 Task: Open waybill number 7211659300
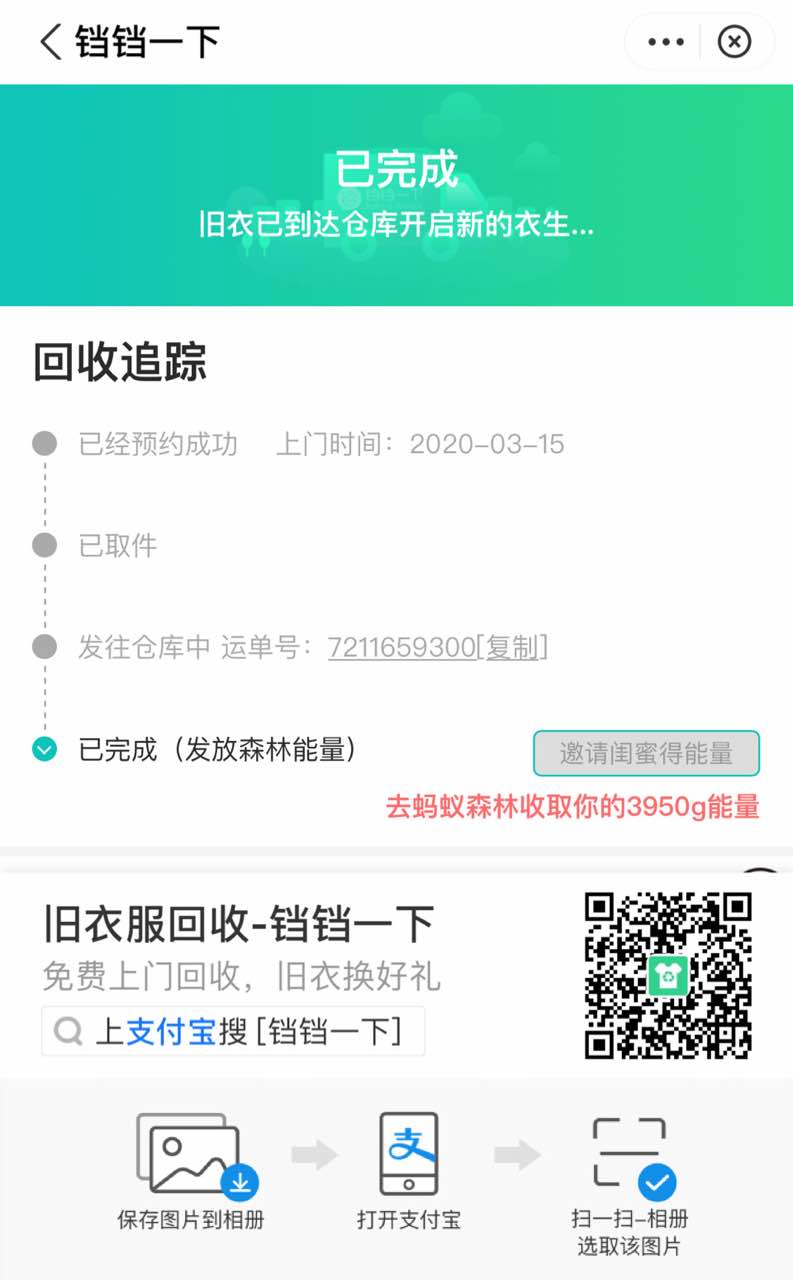click(401, 647)
